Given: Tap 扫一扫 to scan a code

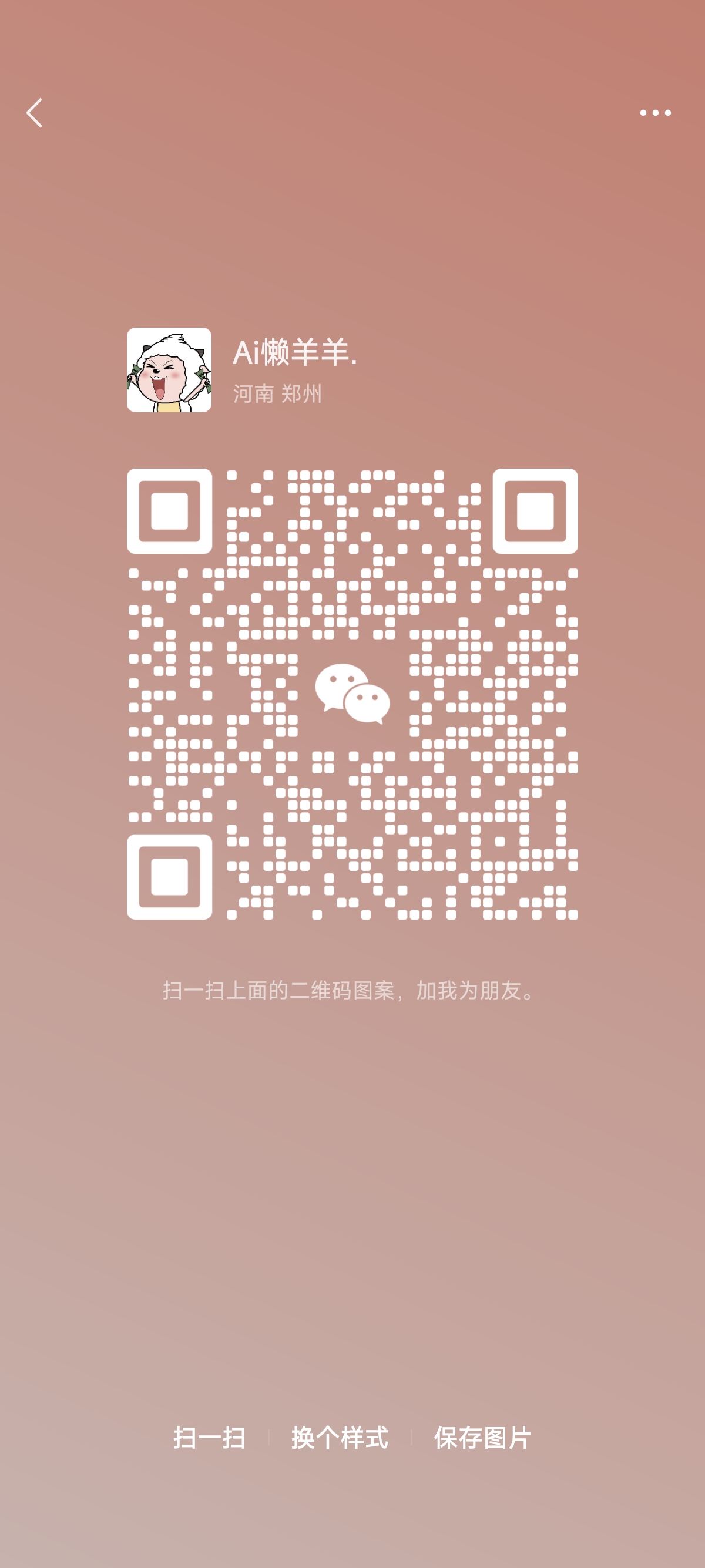Looking at the screenshot, I should click(209, 1438).
